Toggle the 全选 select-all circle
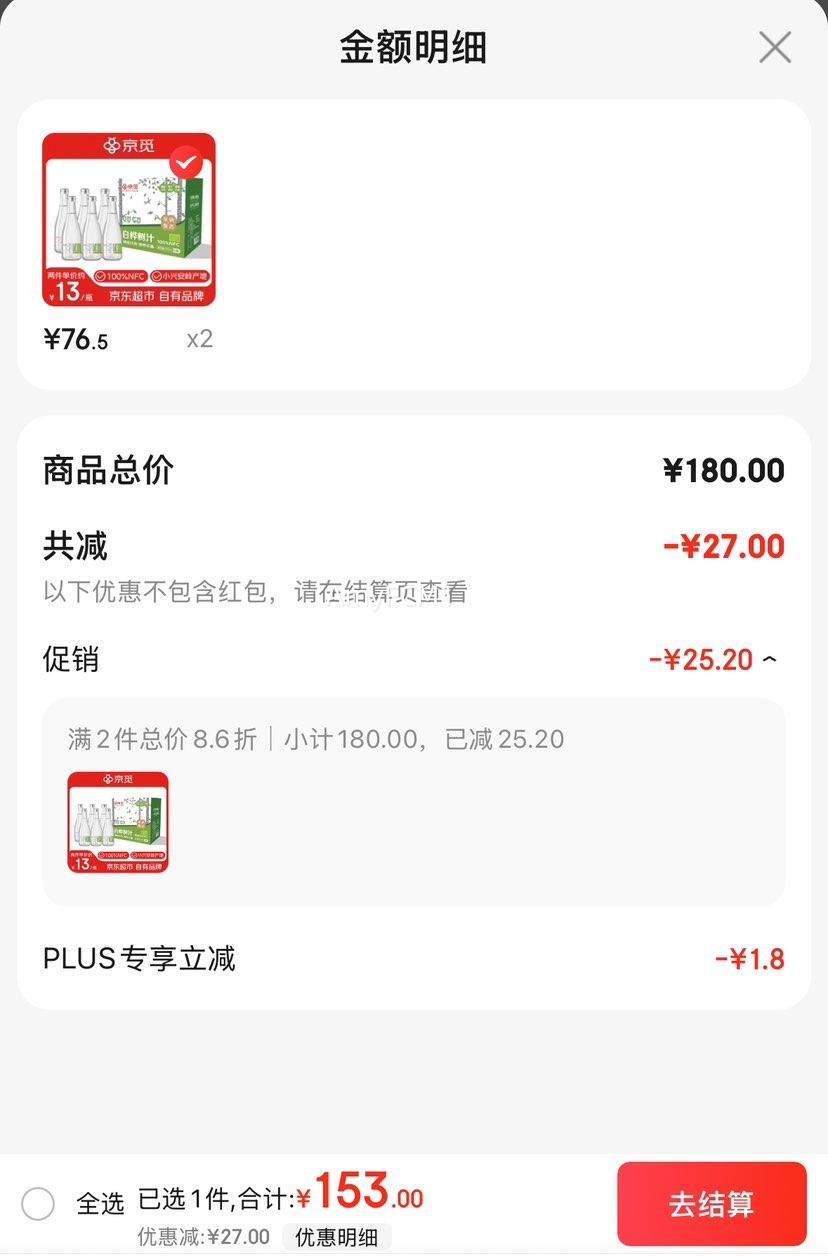The image size is (828, 1258). pyautogui.click(x=38, y=1204)
